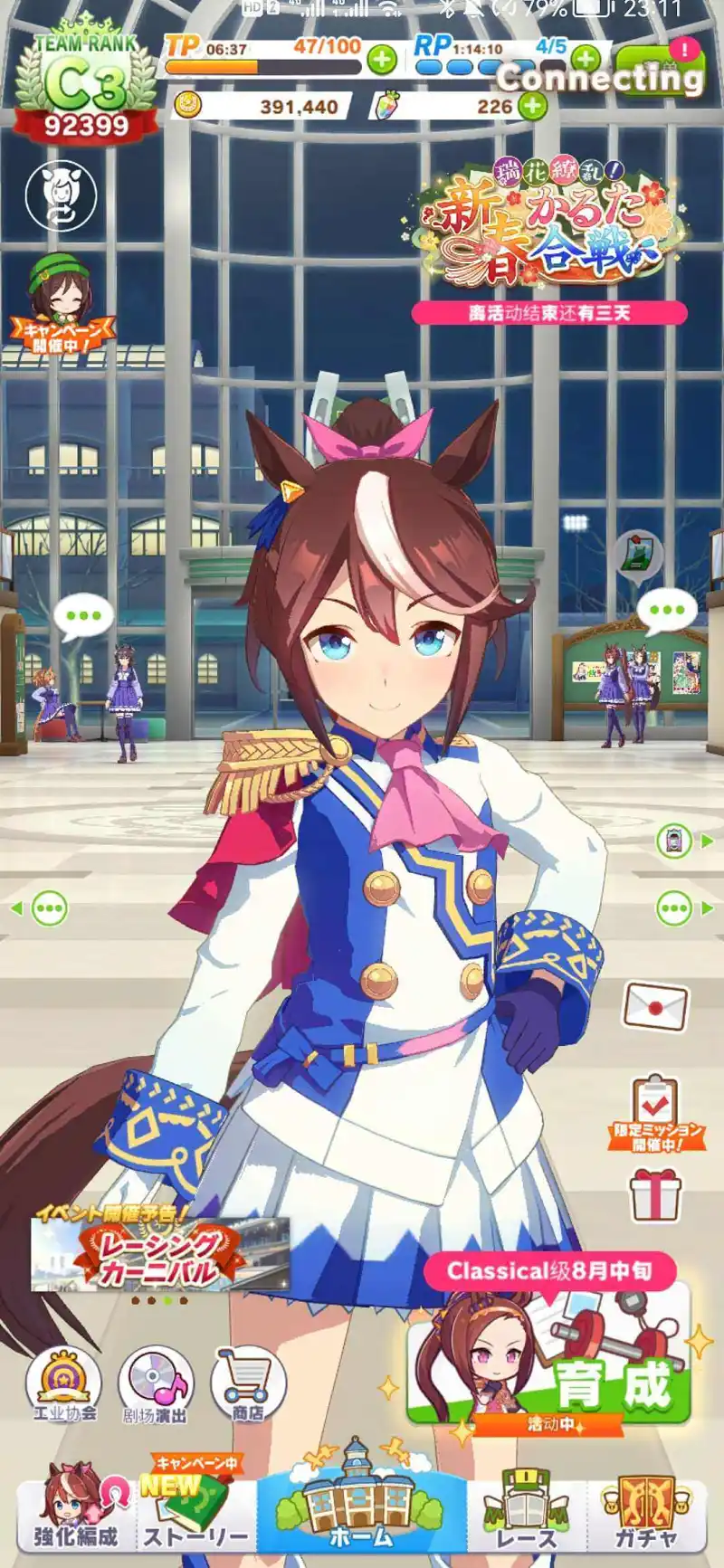Add RP with the plus button
724x1568 pixels.
pos(586,60)
